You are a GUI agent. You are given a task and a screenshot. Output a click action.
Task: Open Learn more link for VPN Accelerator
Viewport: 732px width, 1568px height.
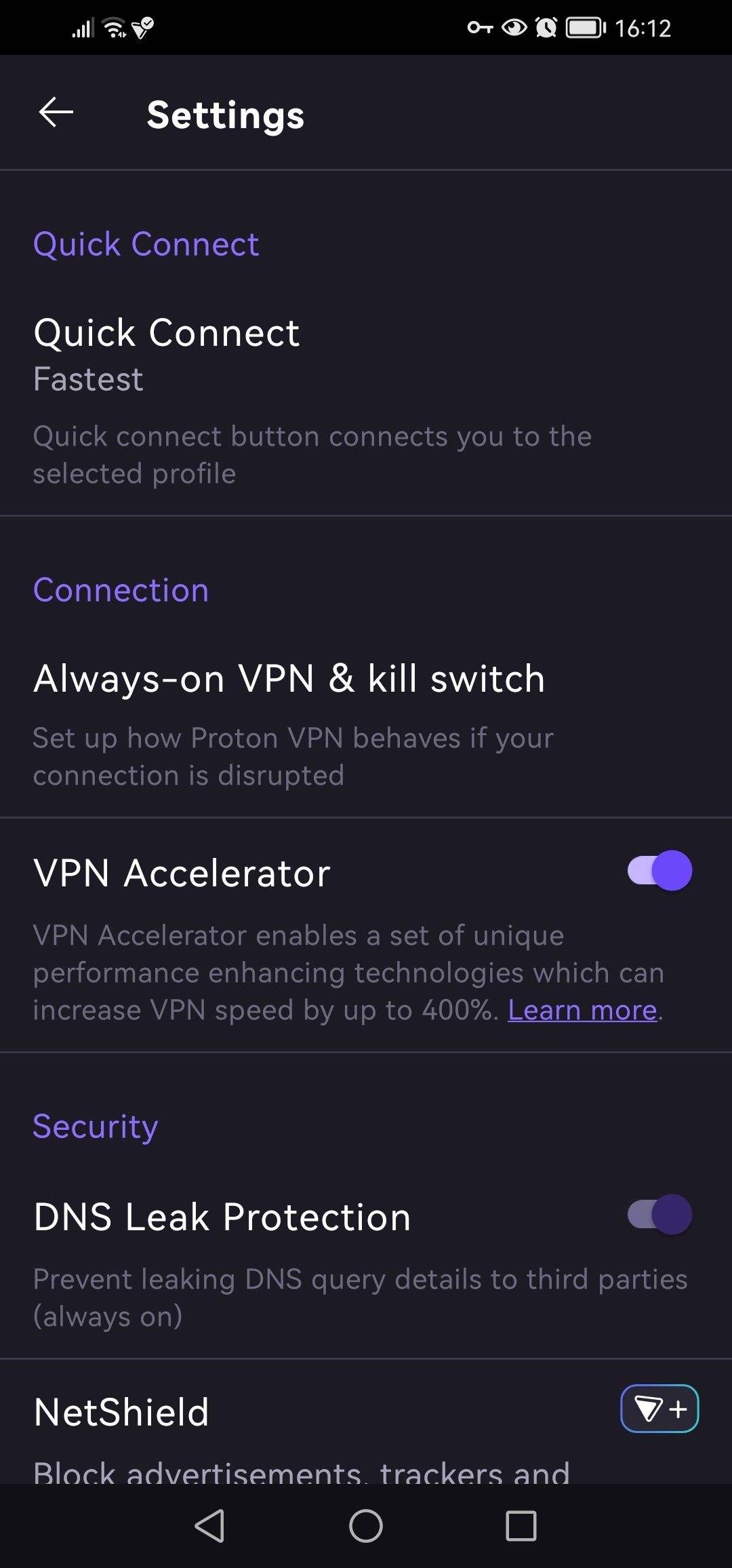(x=582, y=1011)
